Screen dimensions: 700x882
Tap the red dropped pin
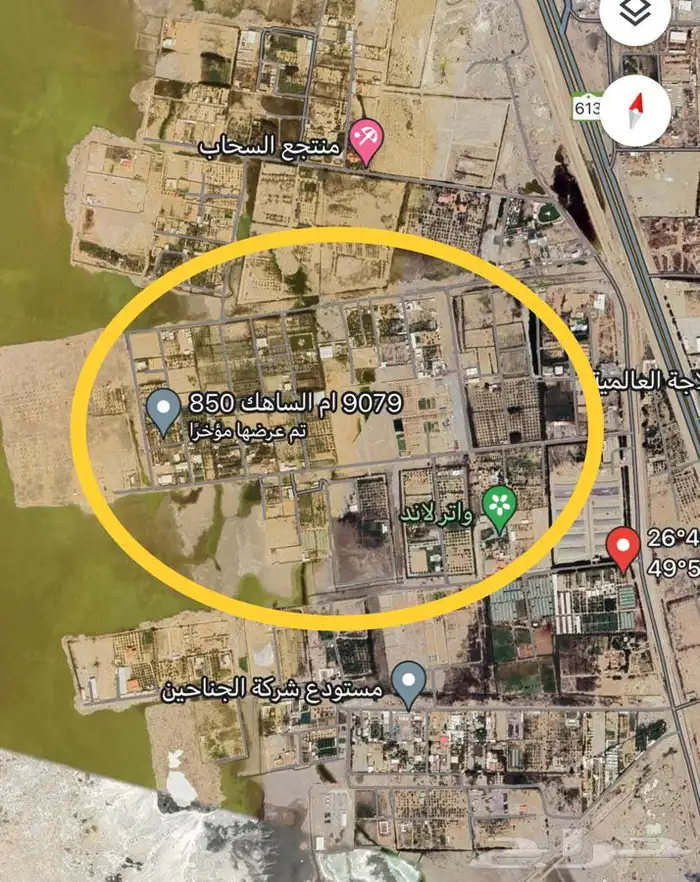tap(624, 547)
